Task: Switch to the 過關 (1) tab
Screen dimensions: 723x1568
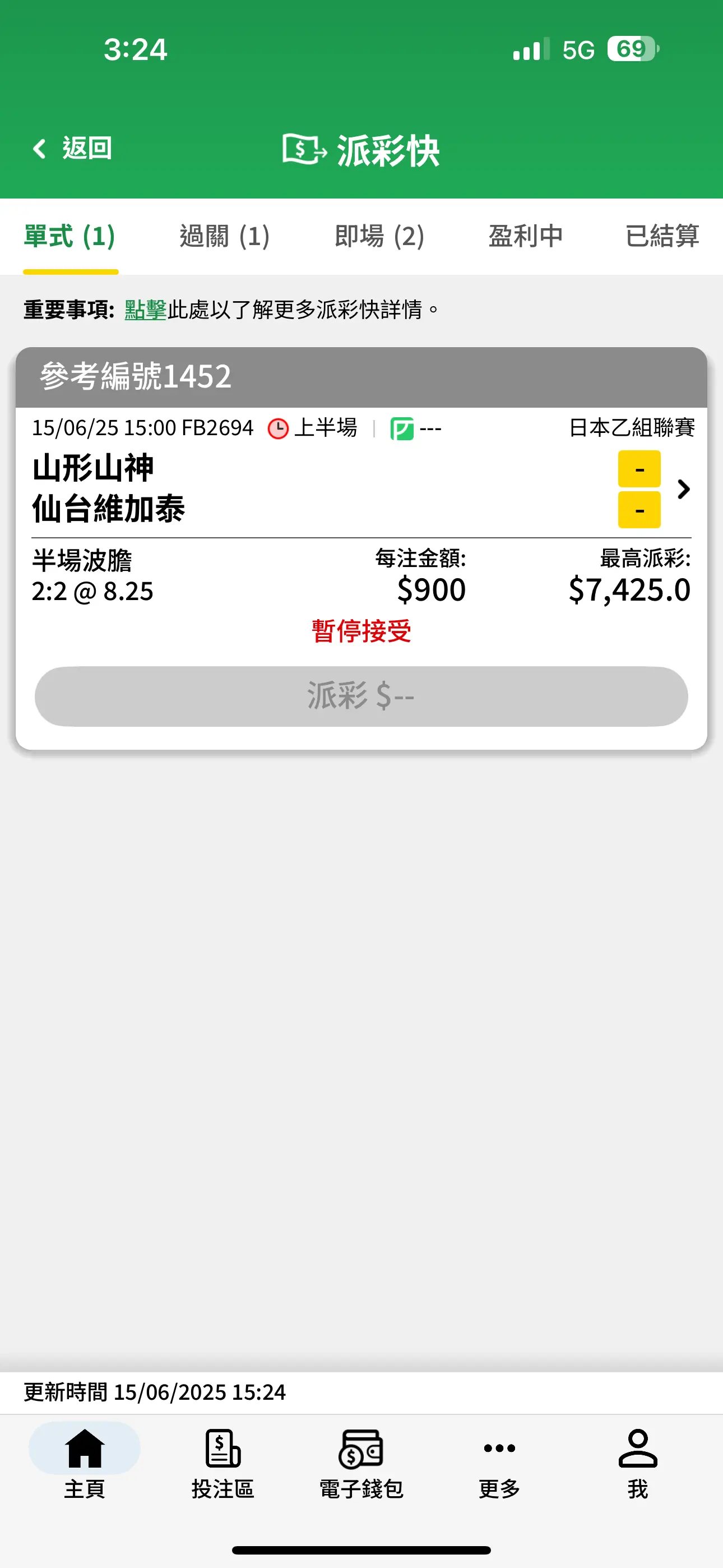Action: 225,236
